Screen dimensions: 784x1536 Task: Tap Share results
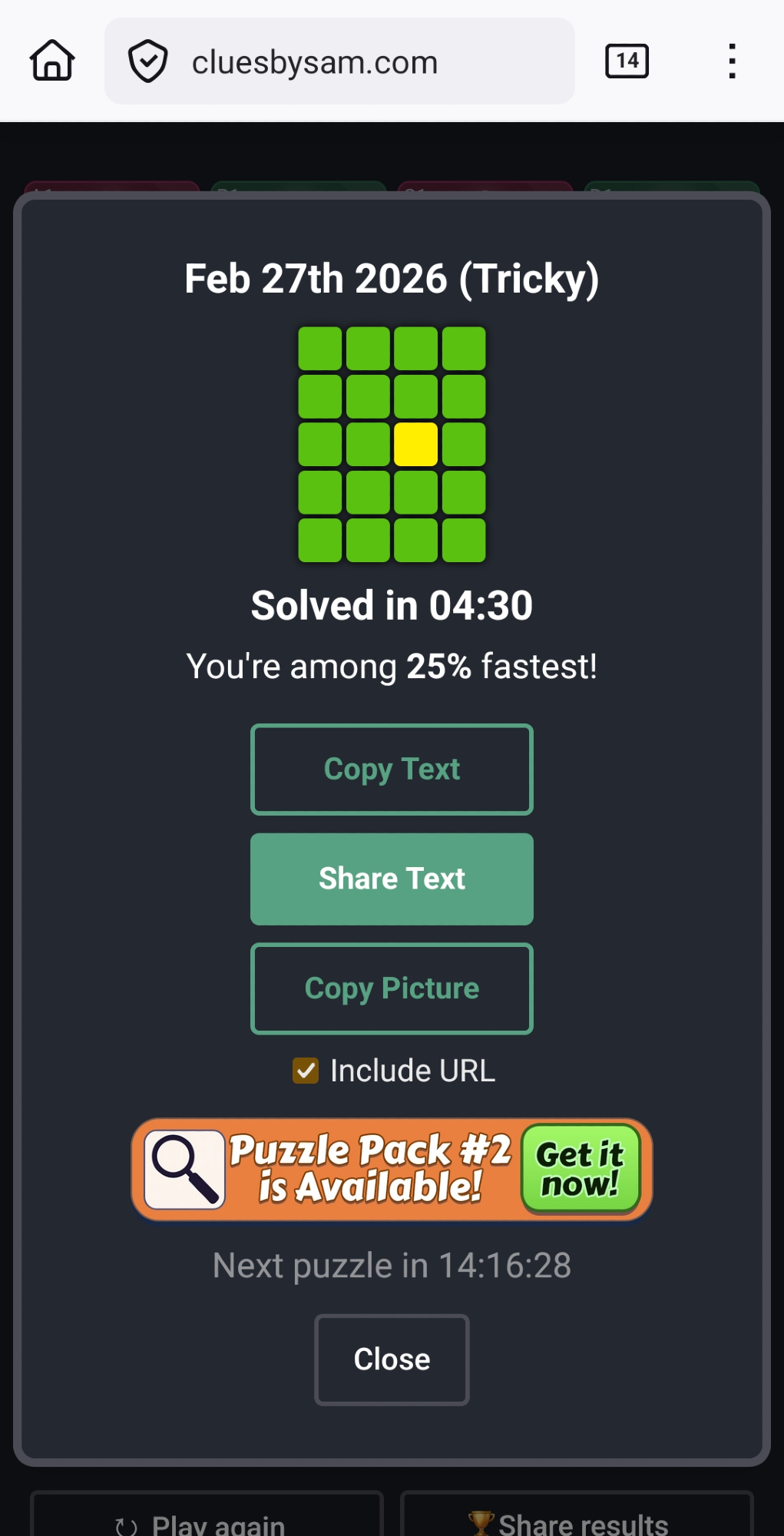576,1521
